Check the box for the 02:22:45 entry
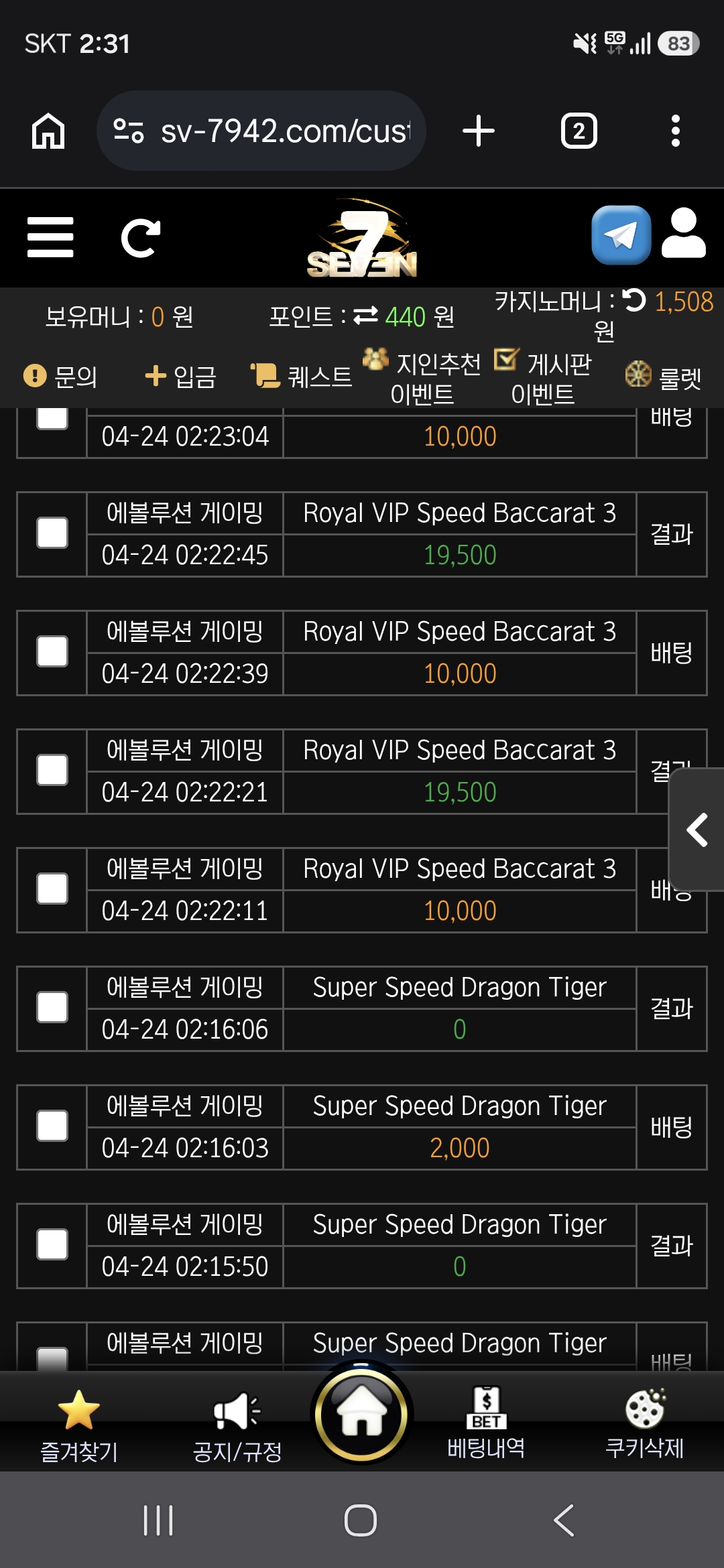This screenshot has width=724, height=1568. coord(52,533)
